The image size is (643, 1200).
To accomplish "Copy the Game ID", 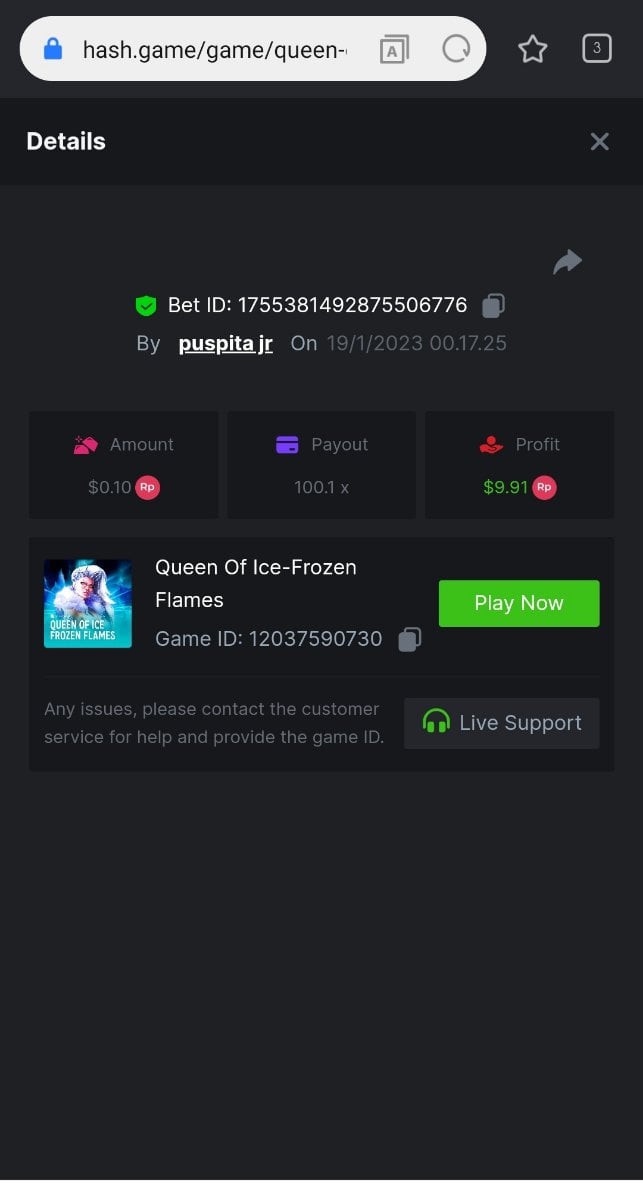I will [410, 639].
